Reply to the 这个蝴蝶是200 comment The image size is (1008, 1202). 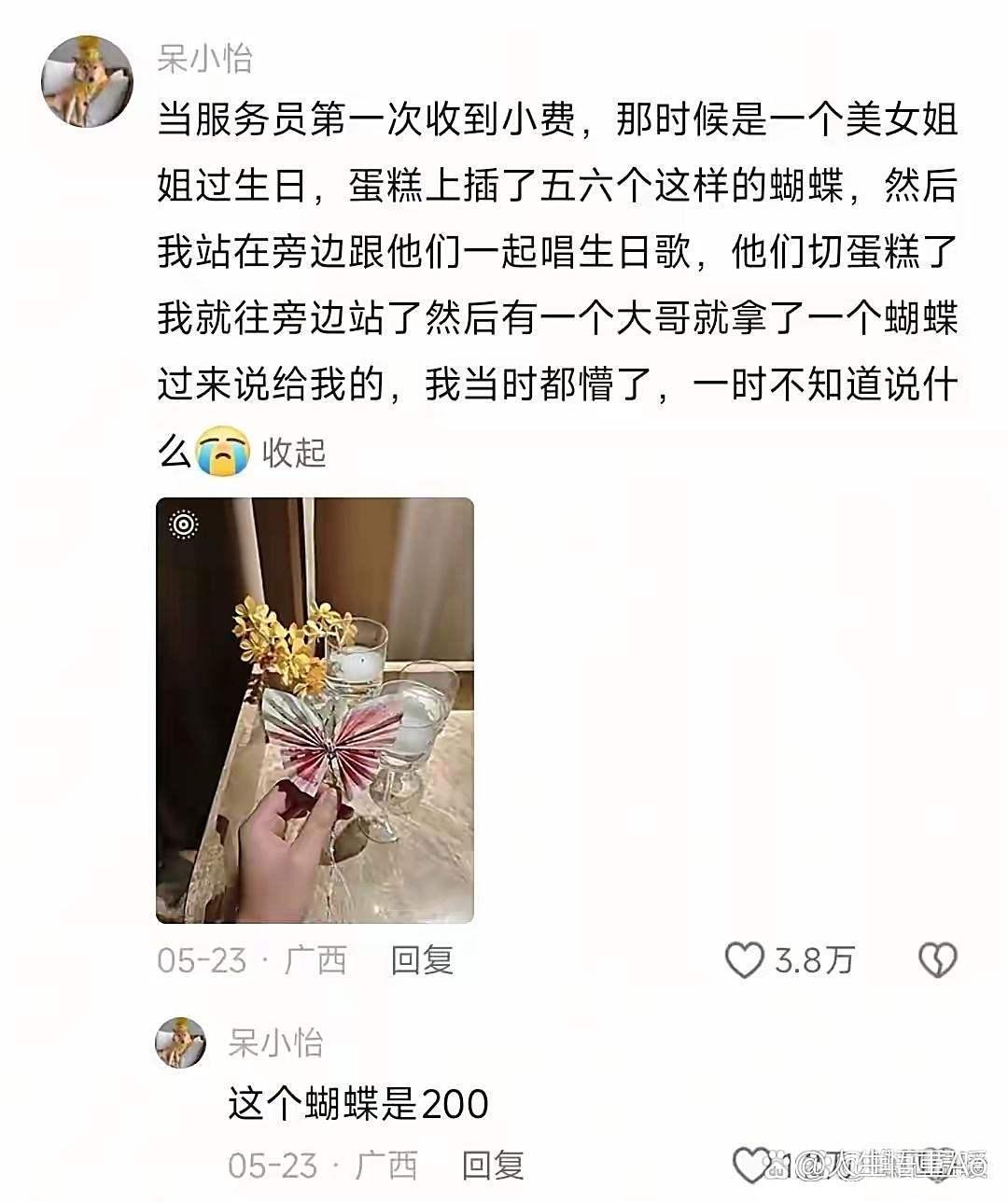click(493, 1165)
